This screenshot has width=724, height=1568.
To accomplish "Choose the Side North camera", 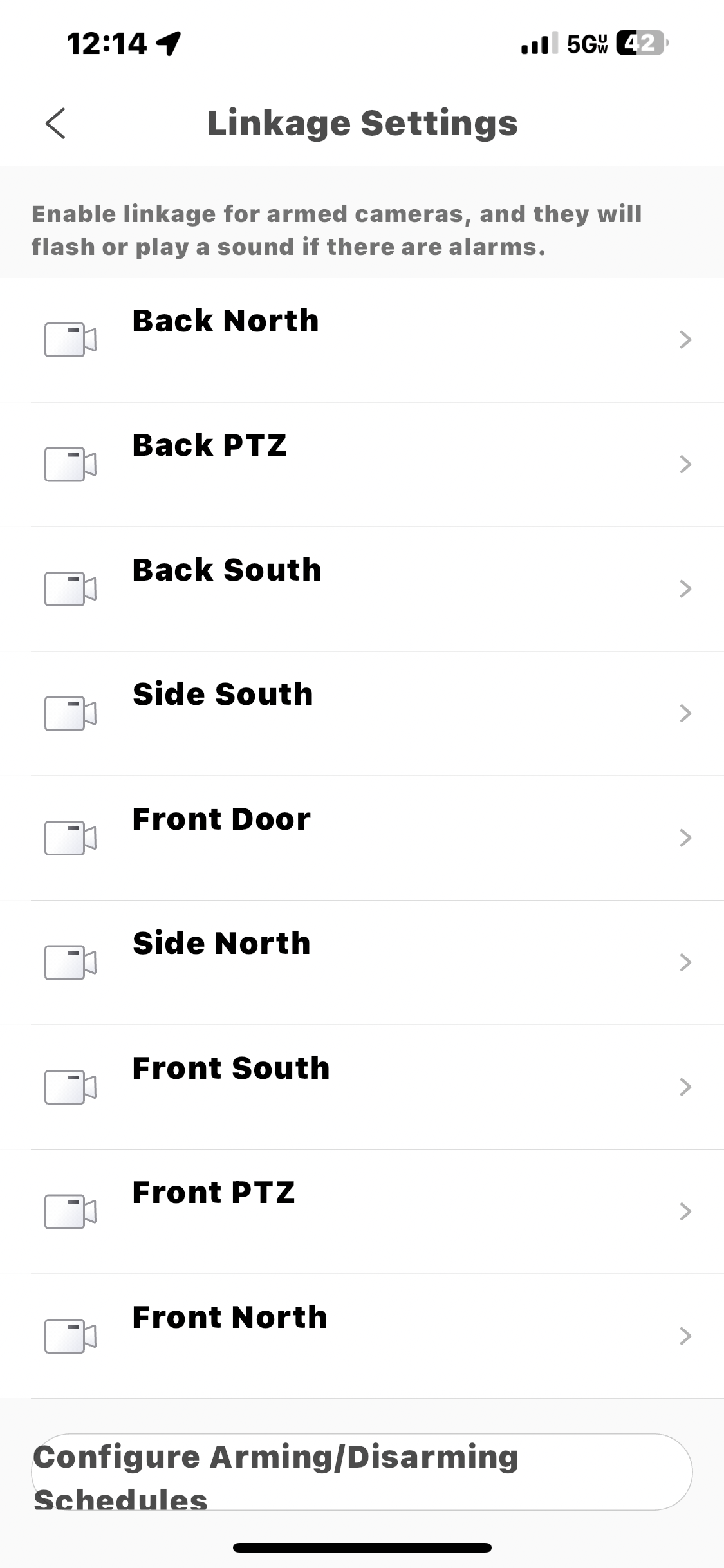I will coord(362,962).
